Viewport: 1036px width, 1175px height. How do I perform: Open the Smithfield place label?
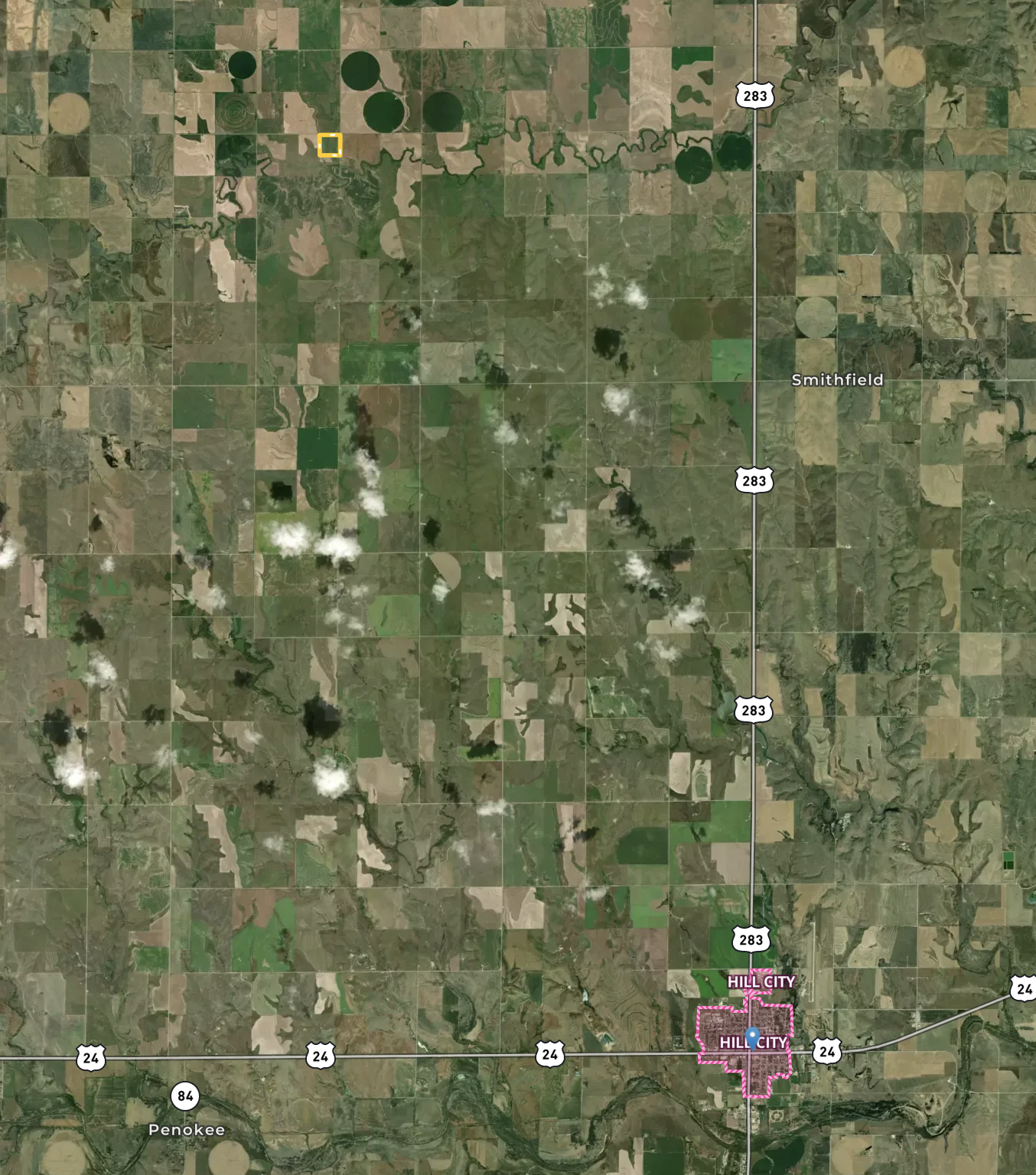point(837,379)
